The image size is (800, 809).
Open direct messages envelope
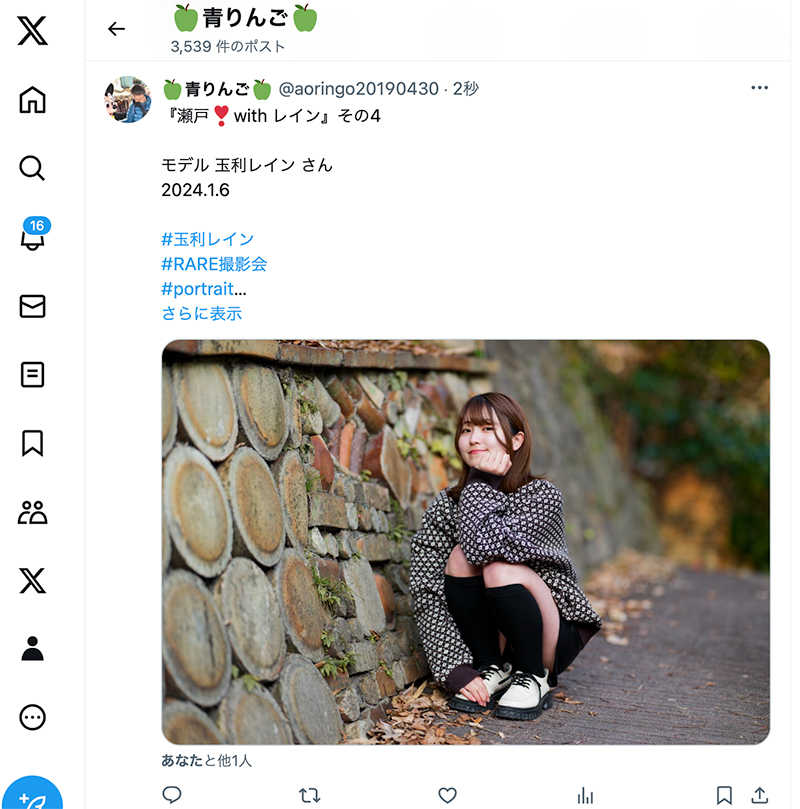[32, 306]
